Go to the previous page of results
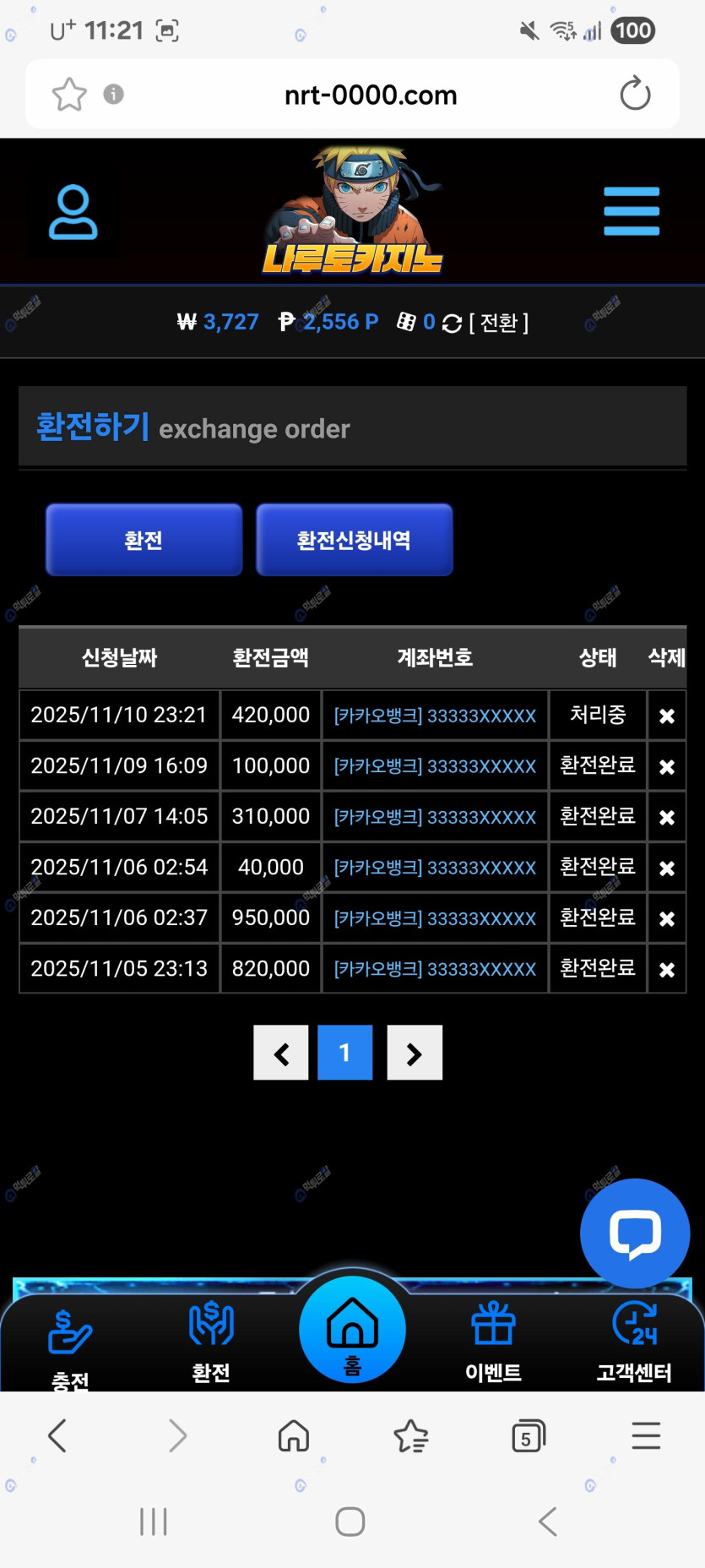 281,1053
